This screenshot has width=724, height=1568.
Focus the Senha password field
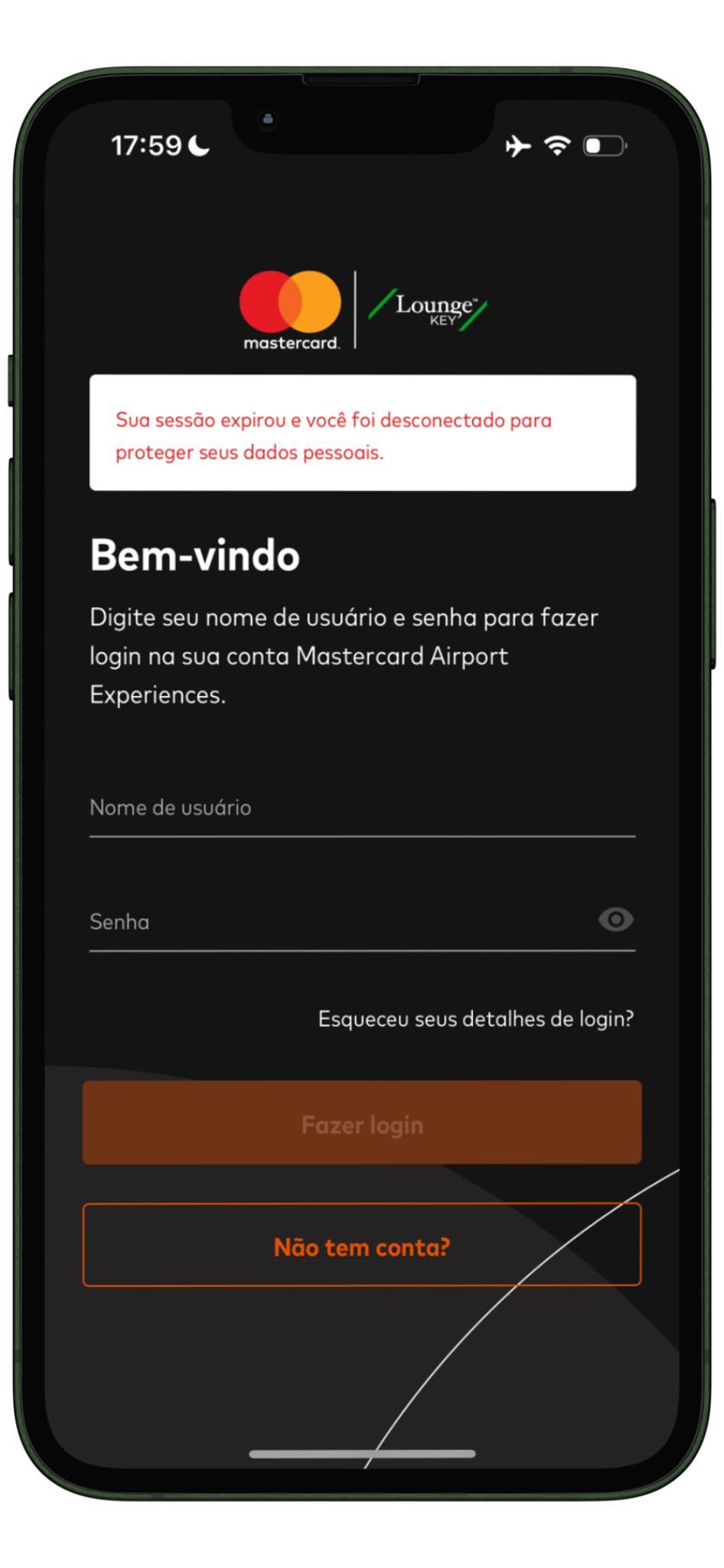point(337,922)
